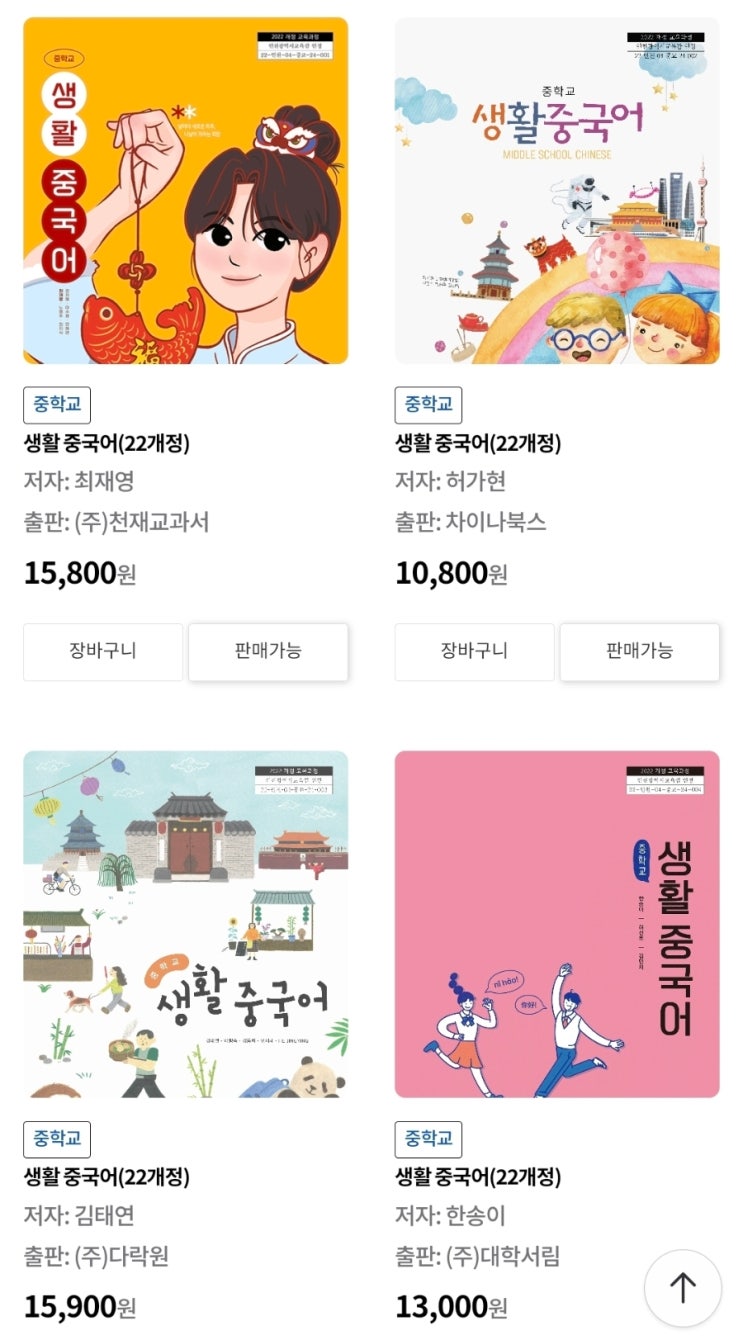Viewport: 743px width, 1340px height.
Task: Tap 판매가능 for the 차이나북스 book
Action: 640,651
